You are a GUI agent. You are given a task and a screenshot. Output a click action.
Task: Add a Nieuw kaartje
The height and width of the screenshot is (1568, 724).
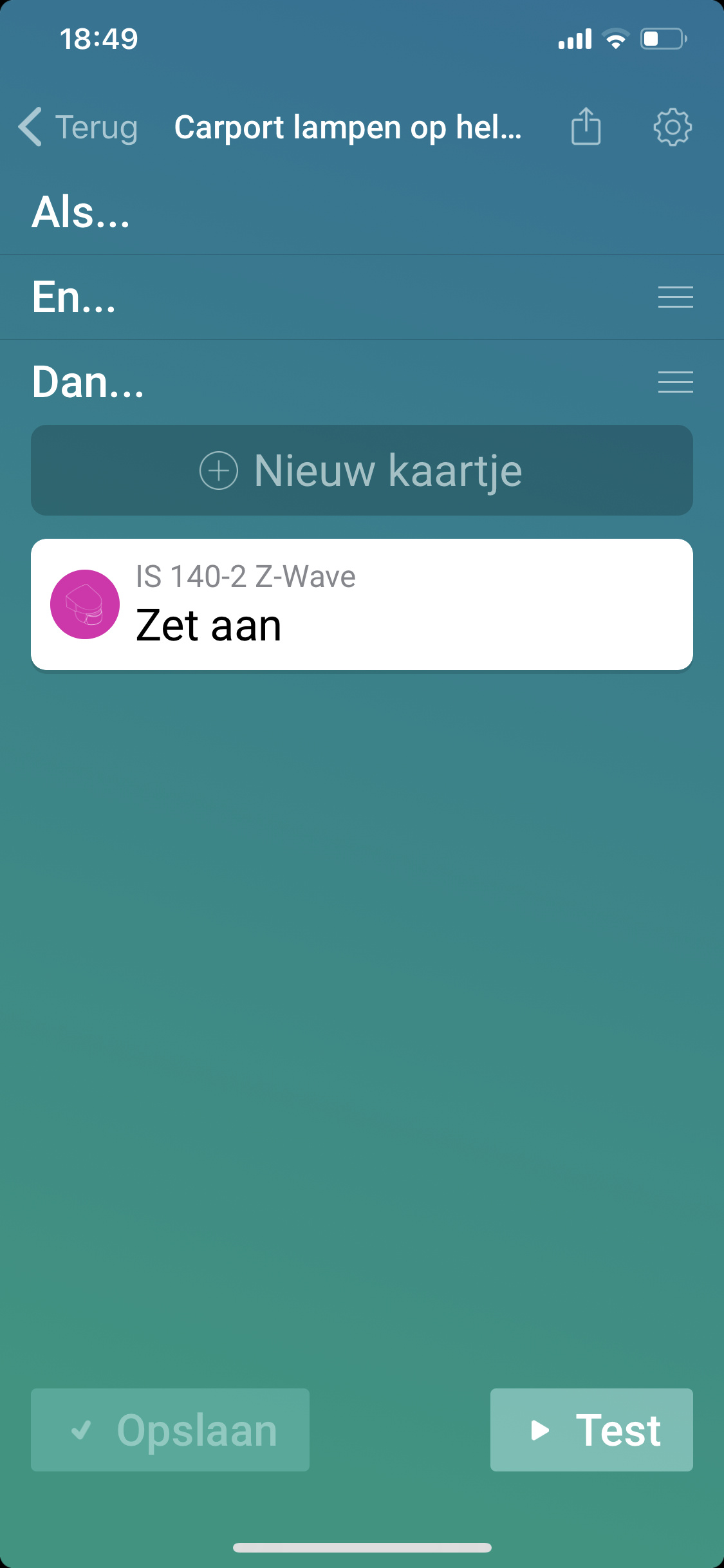tap(362, 471)
